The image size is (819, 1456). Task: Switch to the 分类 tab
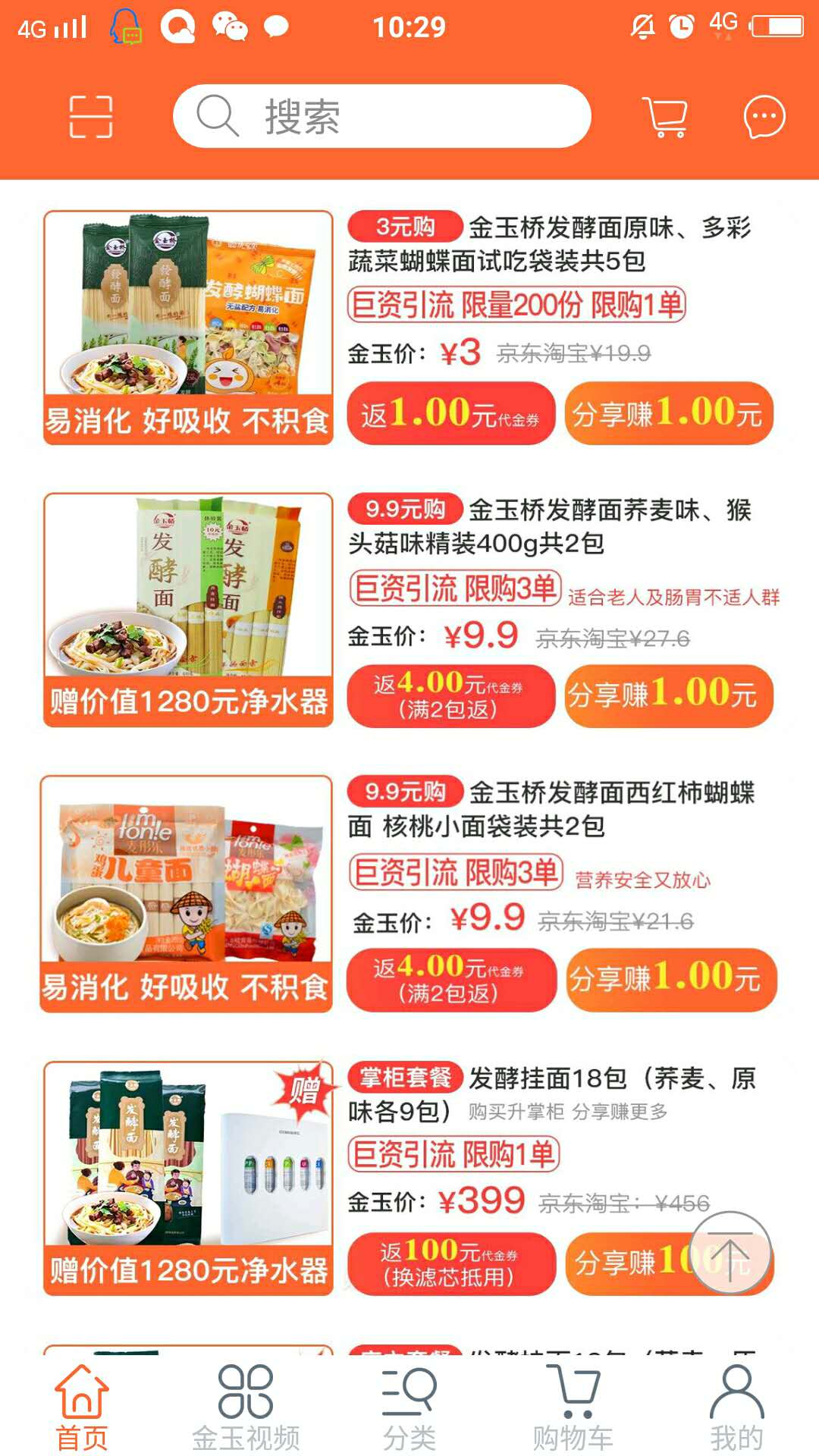pyautogui.click(x=409, y=1407)
